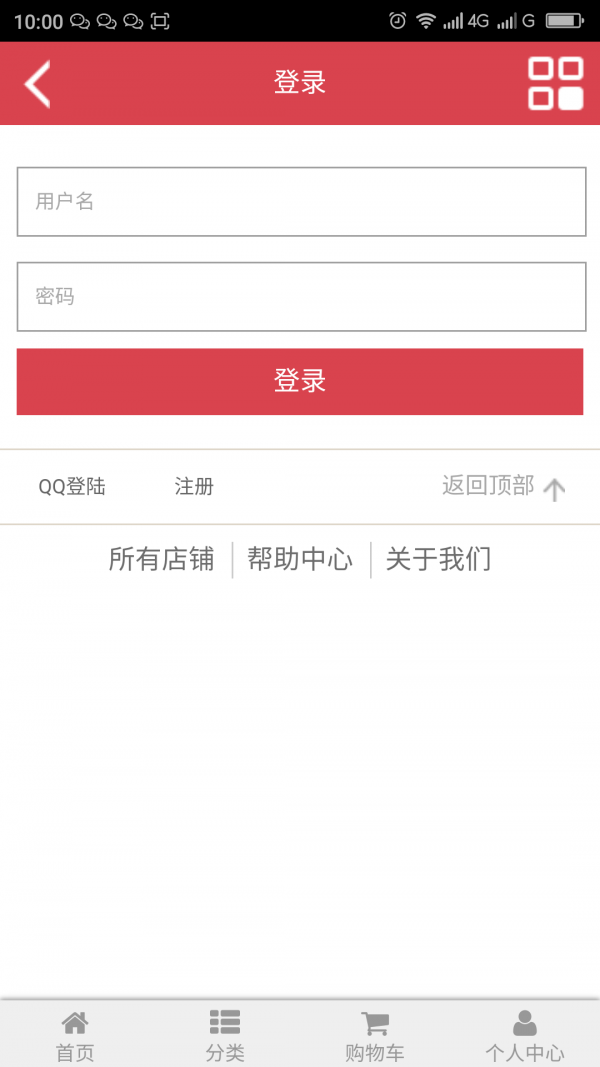Focus the 用户名 username field
Viewport: 600px width, 1067px height.
(301, 202)
